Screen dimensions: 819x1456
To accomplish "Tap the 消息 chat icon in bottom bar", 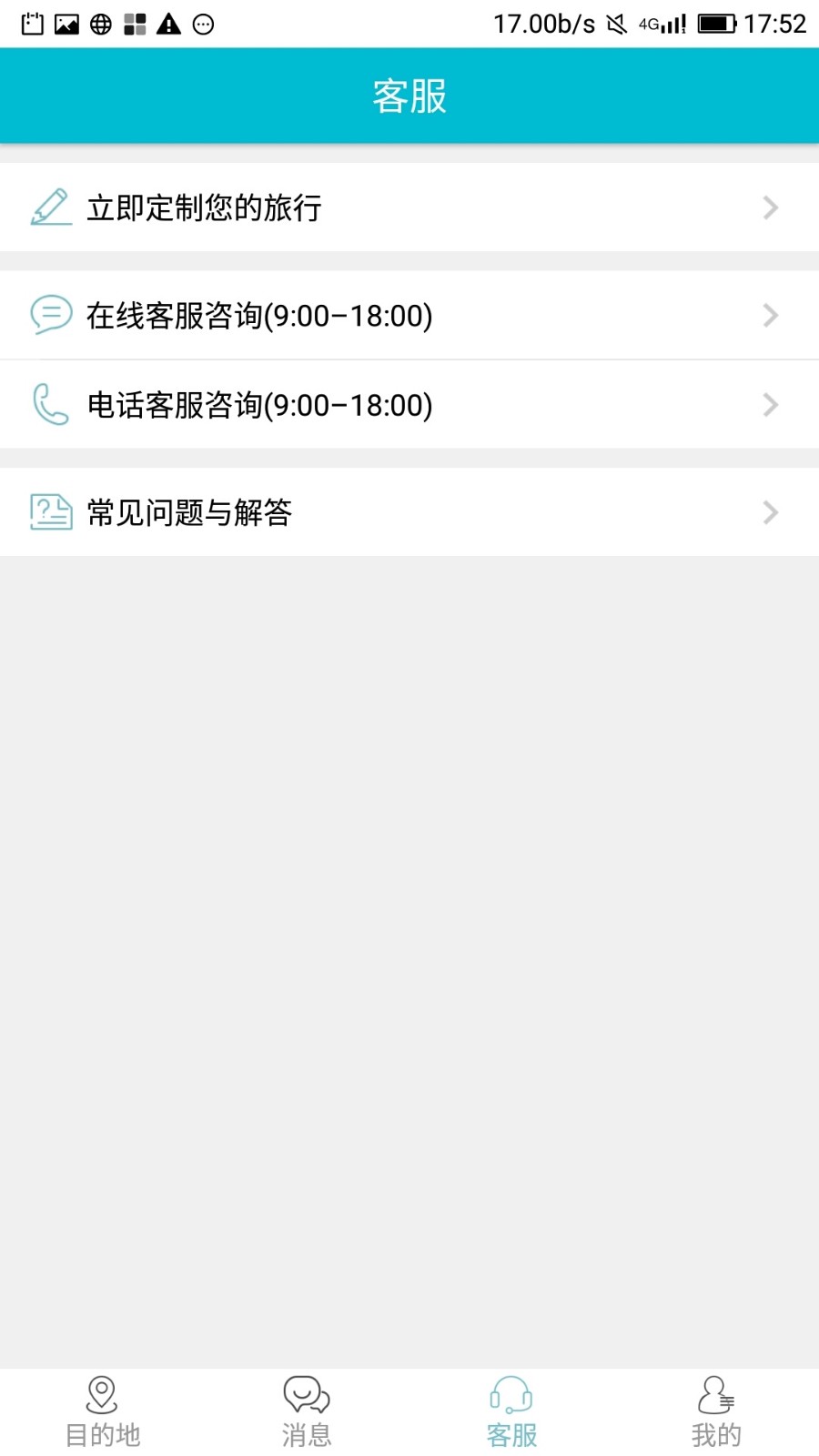I will (306, 1394).
